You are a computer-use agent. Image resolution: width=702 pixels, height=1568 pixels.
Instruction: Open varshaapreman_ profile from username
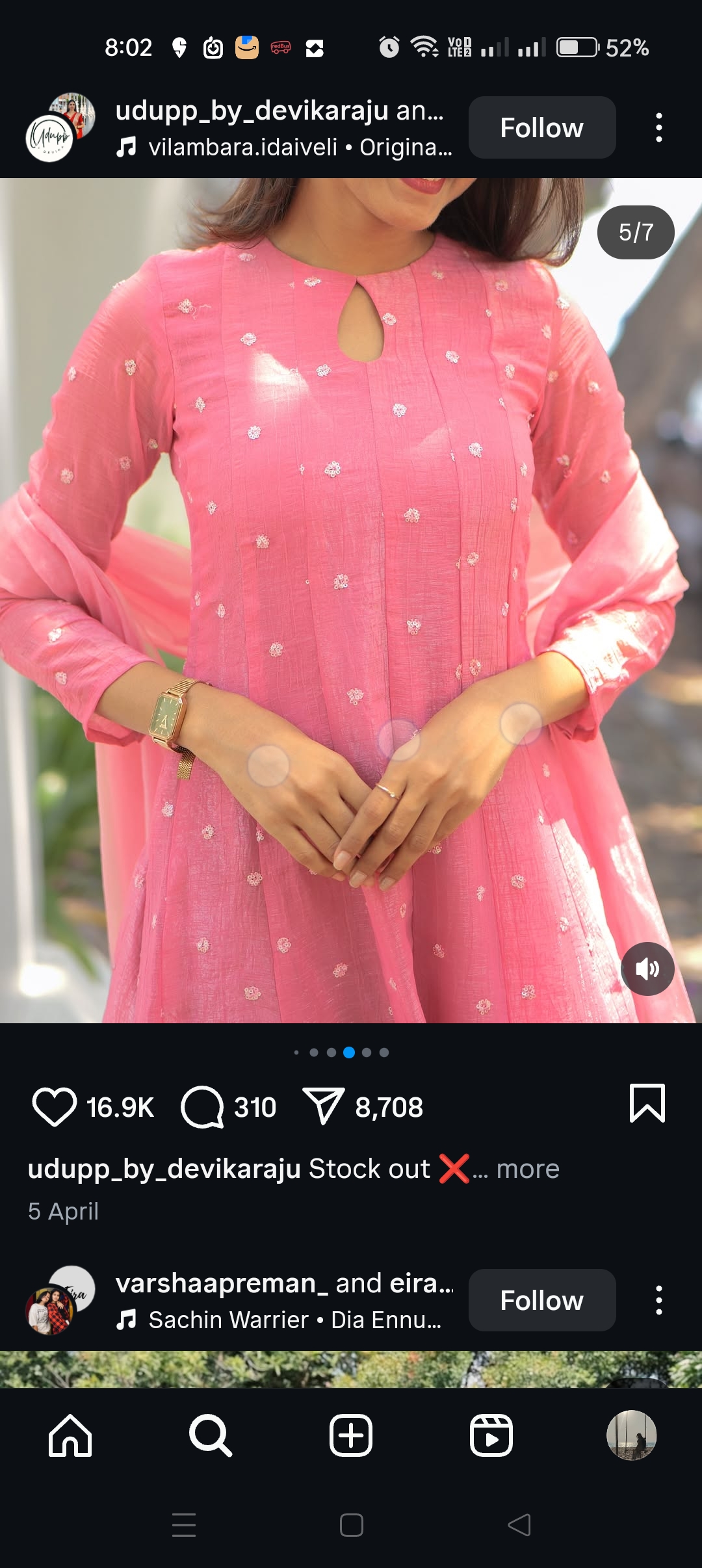222,1283
